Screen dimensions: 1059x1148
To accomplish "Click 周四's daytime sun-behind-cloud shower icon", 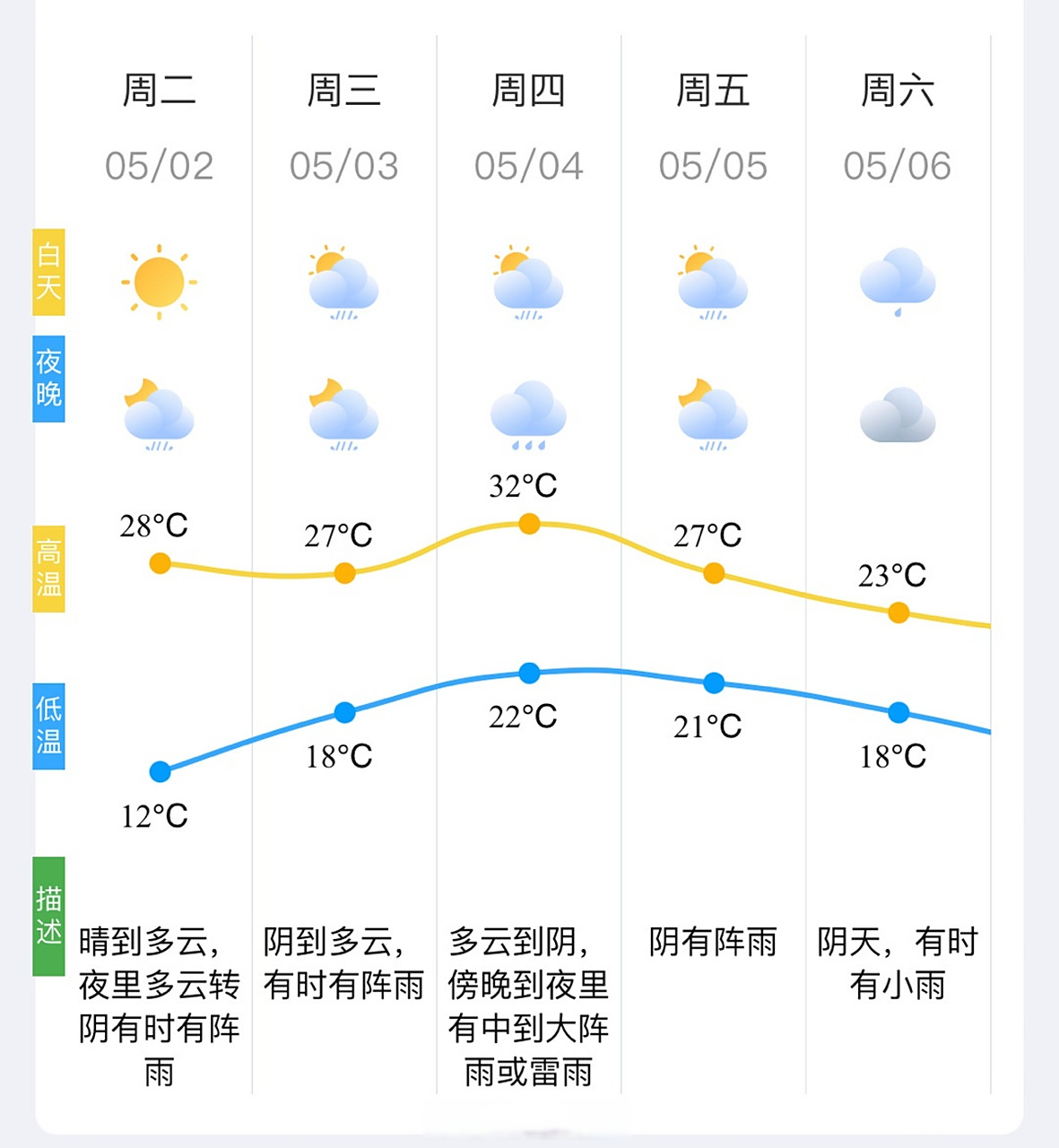I will coord(528,283).
